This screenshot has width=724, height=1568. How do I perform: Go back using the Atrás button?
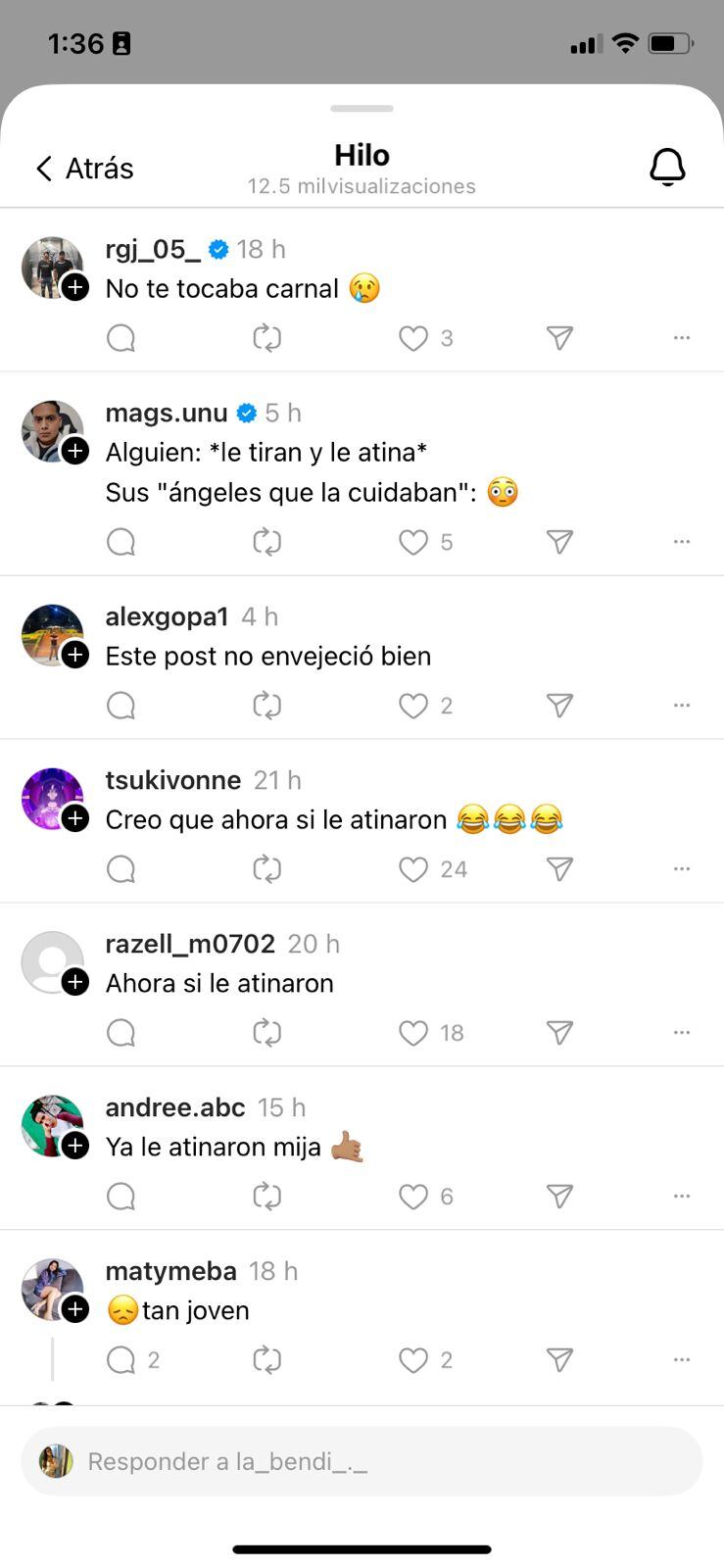coord(83,168)
